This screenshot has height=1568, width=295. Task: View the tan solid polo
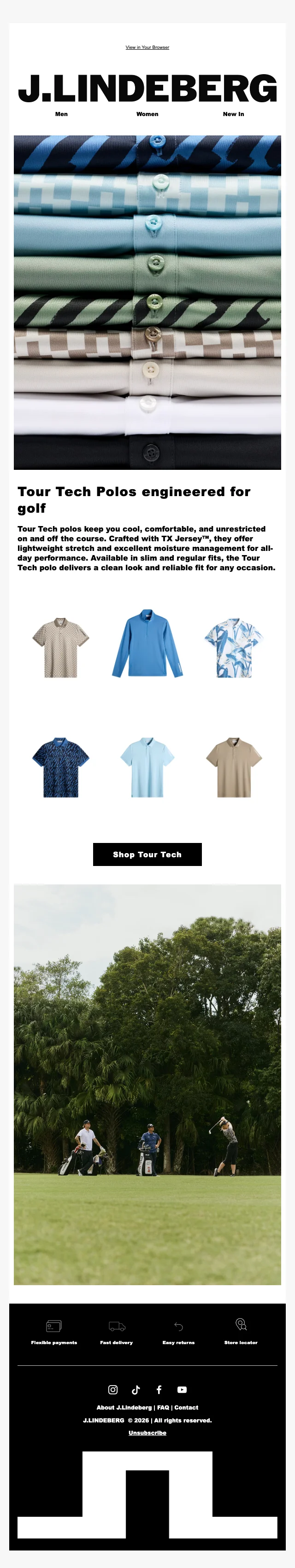233,767
